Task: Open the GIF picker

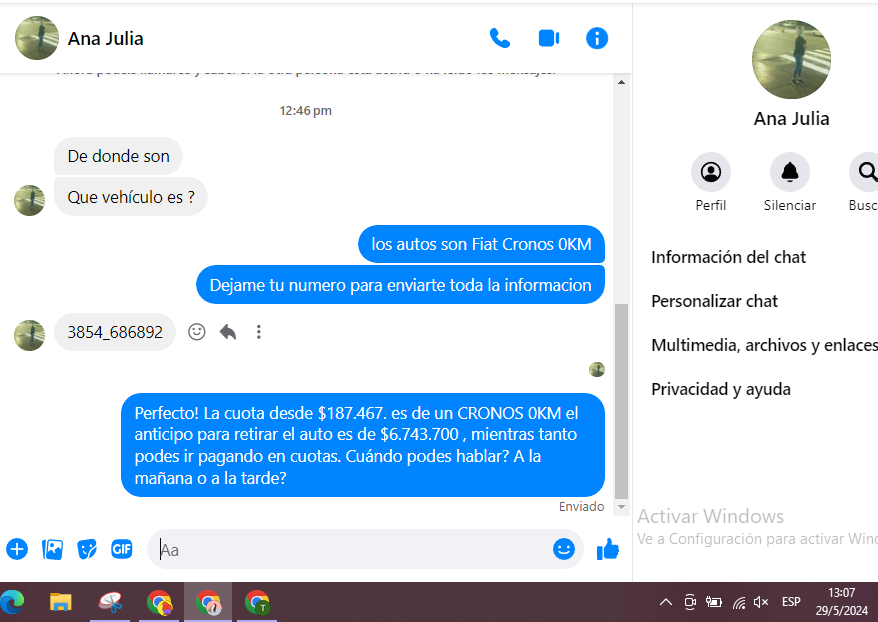Action: pos(122,549)
